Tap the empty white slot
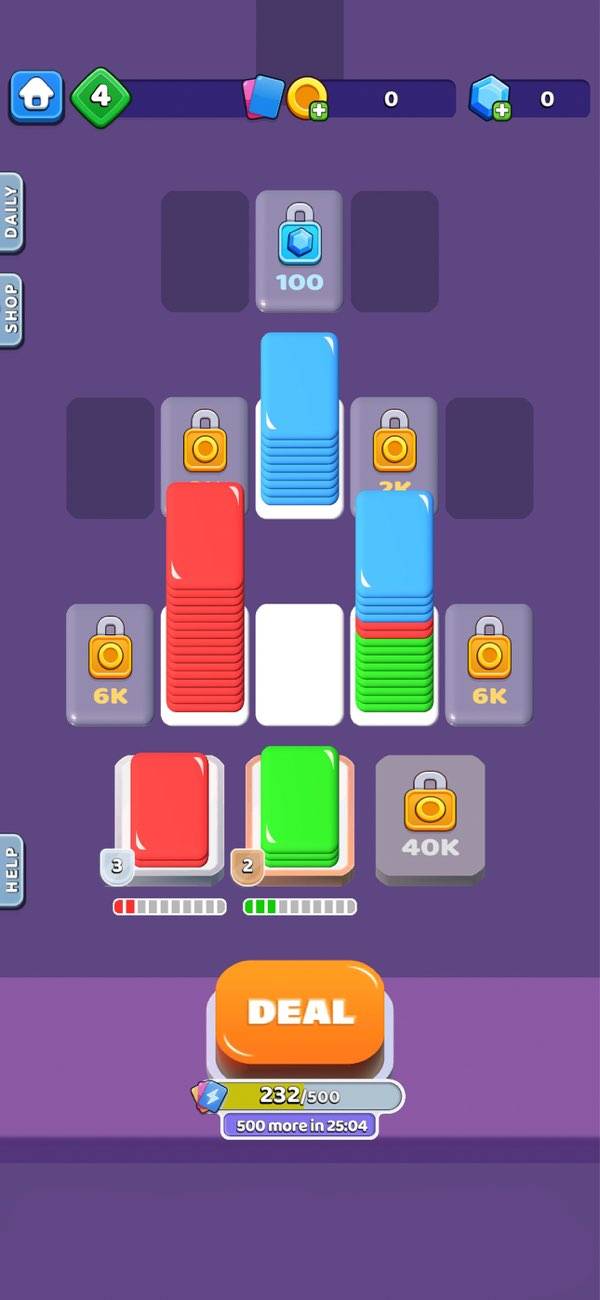The height and width of the screenshot is (1300, 600). click(x=299, y=664)
